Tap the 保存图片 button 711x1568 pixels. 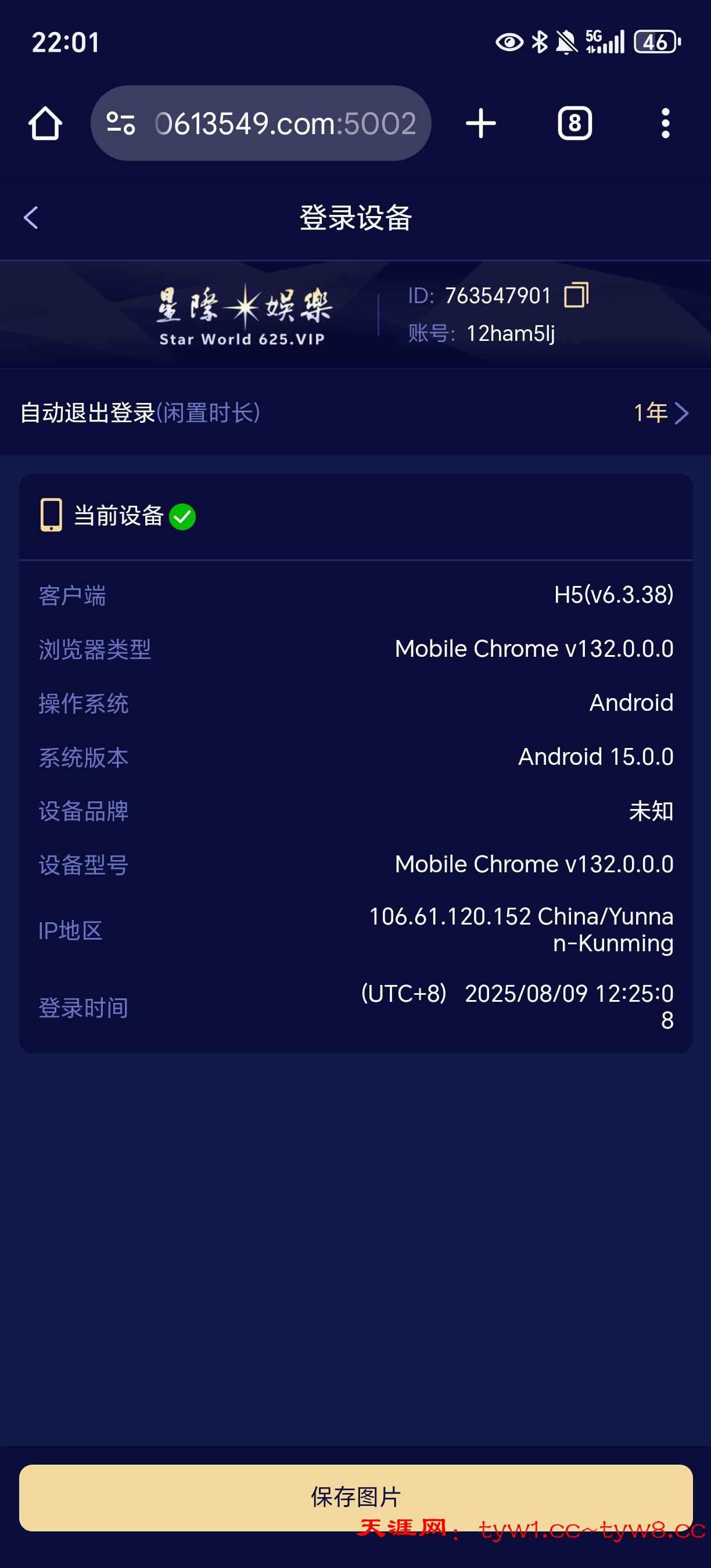click(x=355, y=1497)
